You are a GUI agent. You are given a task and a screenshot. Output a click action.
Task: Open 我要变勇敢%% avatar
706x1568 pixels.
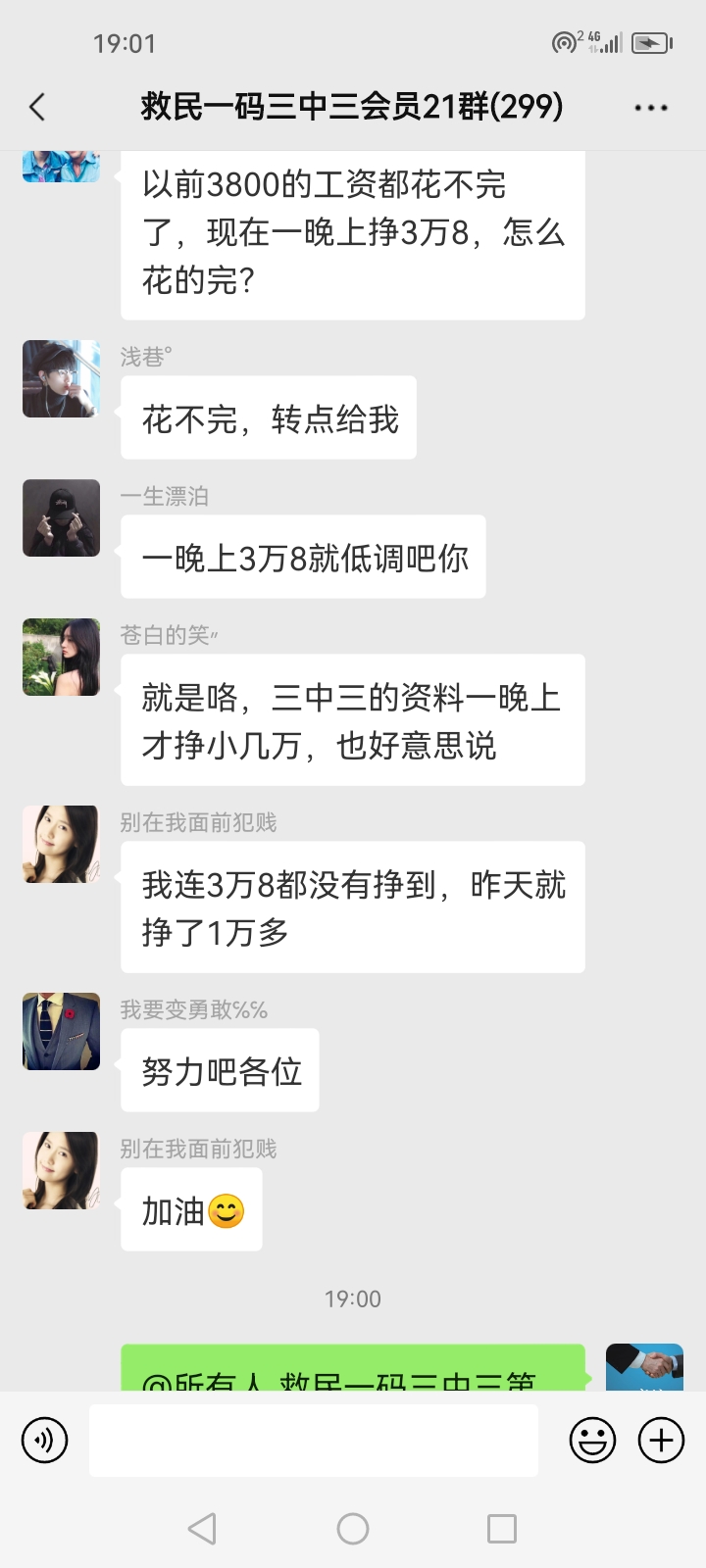tap(61, 1032)
